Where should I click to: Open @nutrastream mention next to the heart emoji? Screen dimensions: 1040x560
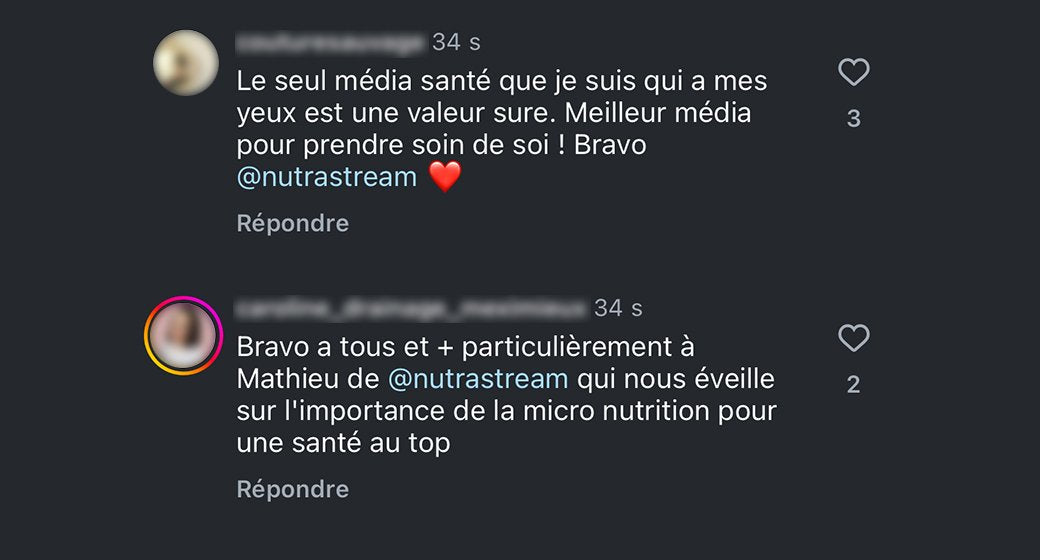pos(326,178)
